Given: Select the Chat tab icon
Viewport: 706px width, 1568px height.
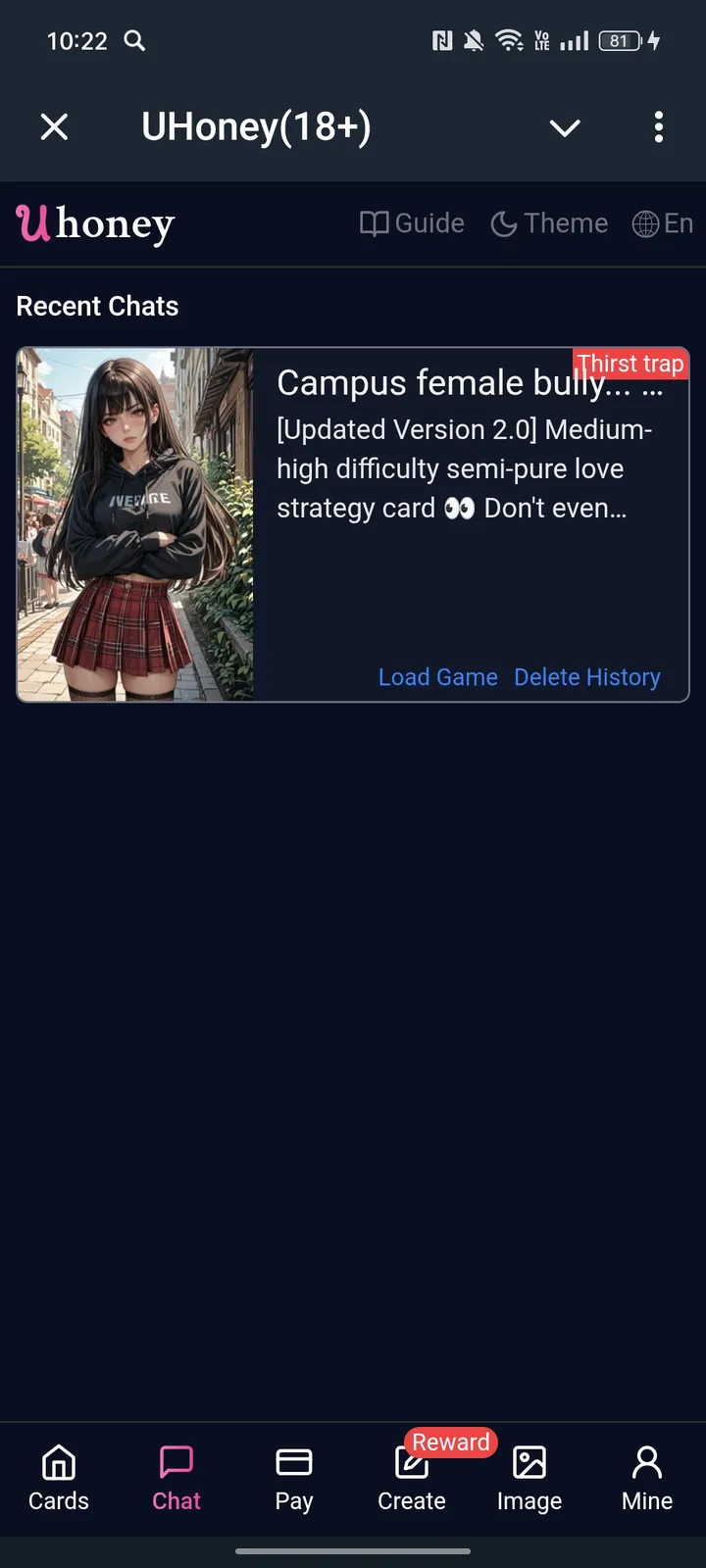Looking at the screenshot, I should [x=176, y=1461].
